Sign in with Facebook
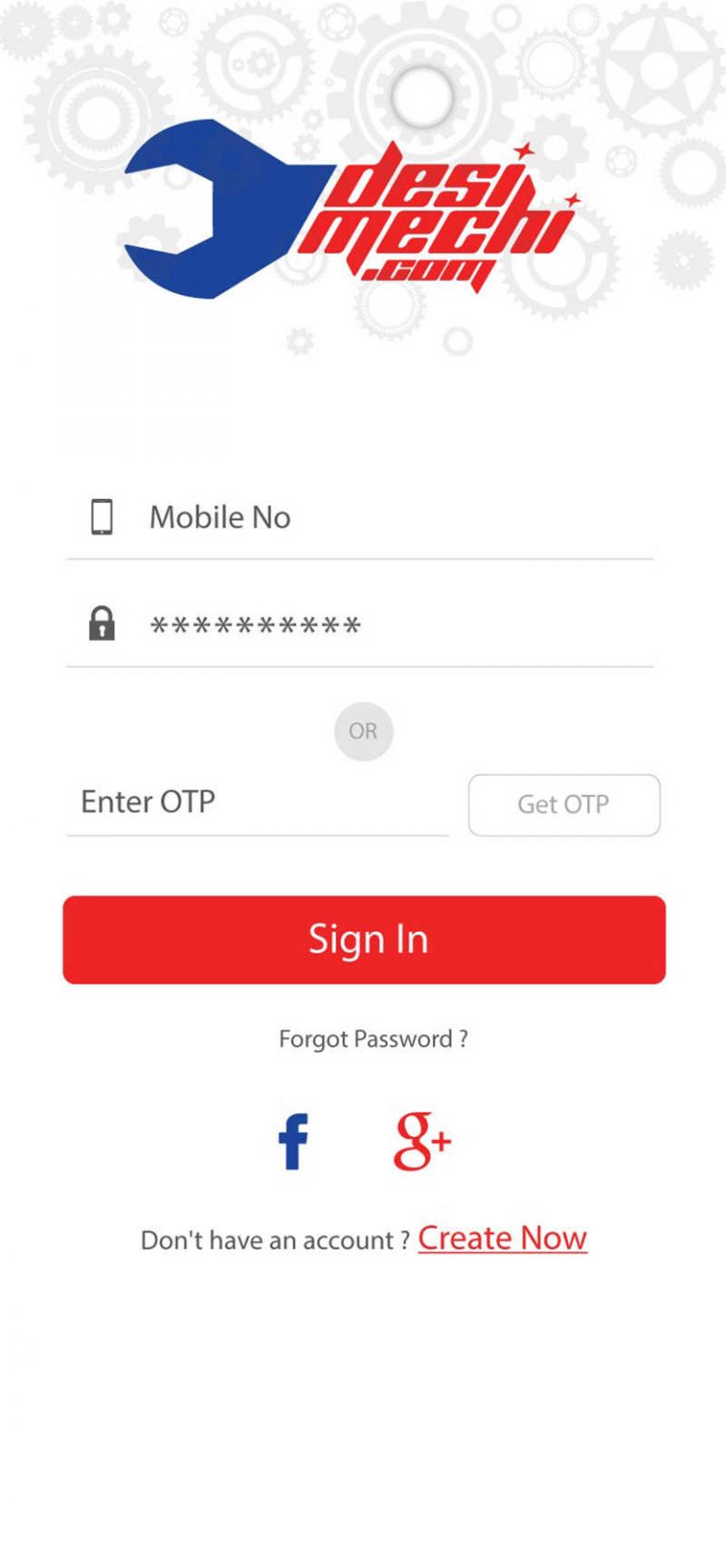The image size is (726, 1568). click(293, 1142)
